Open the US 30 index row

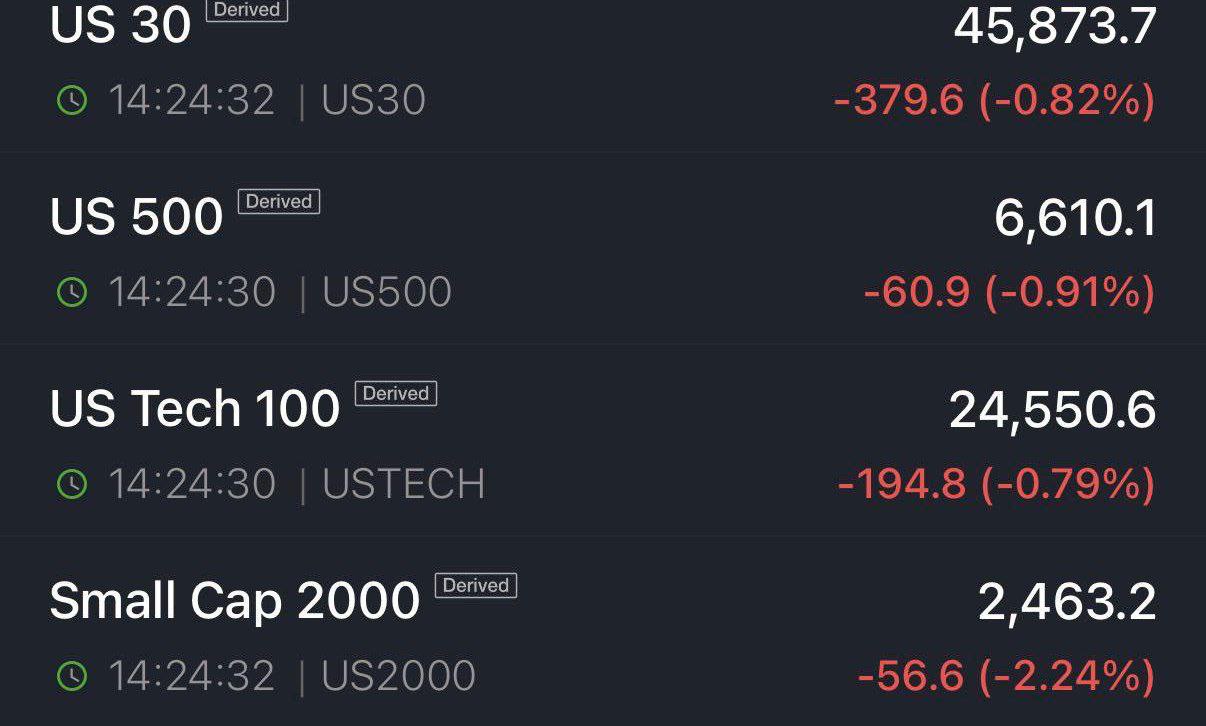coord(120,25)
